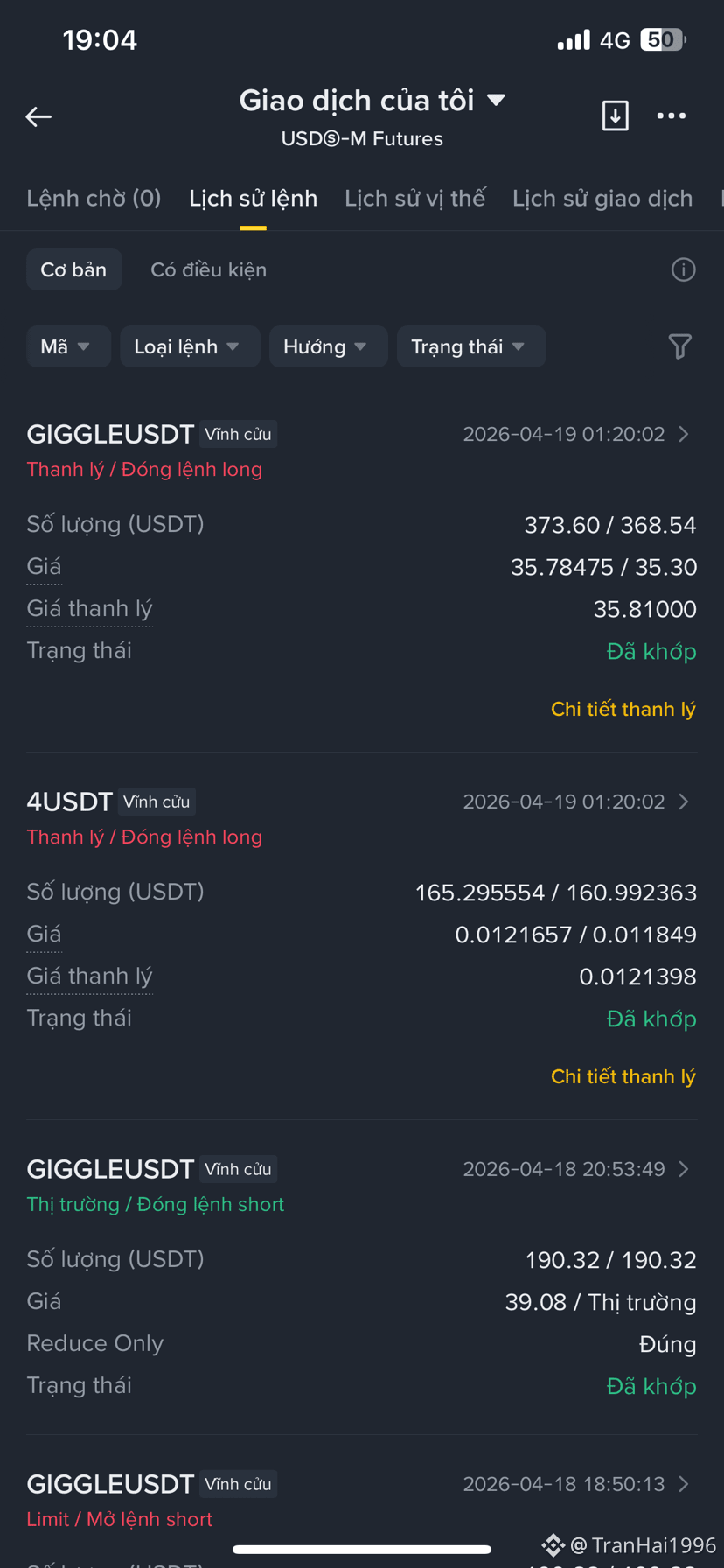This screenshot has height=1568, width=724.
Task: Open the GIGGLEUSDT order from 01:20:02
Action: click(x=684, y=434)
